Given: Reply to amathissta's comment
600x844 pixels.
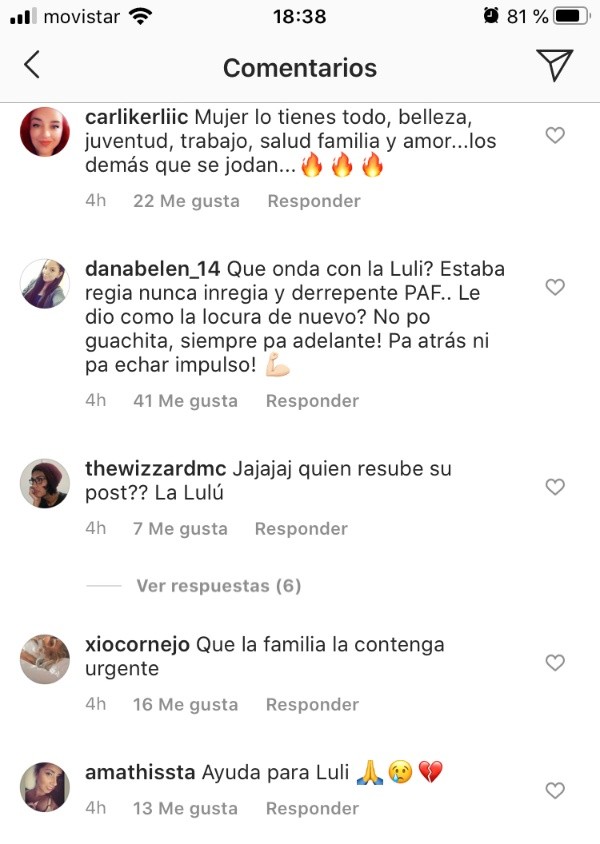Looking at the screenshot, I should click(x=313, y=809).
